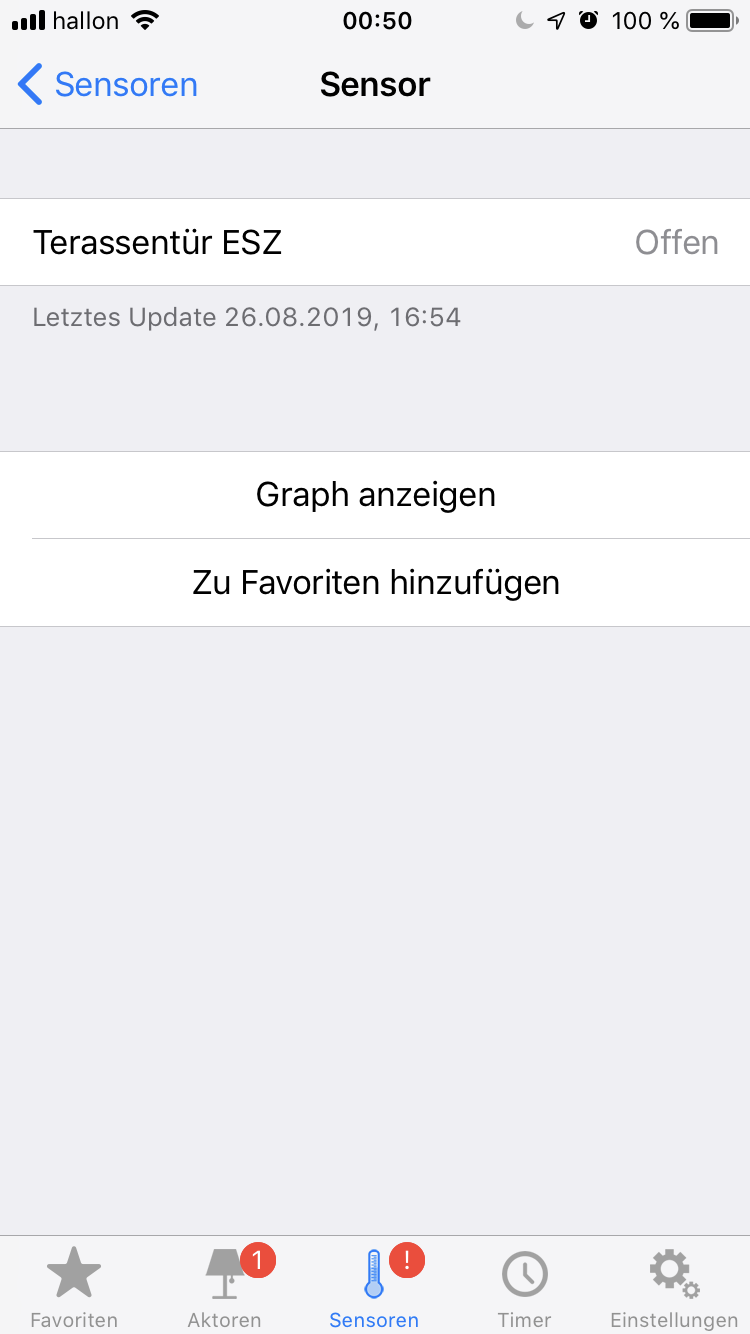Open the Aktoren tab
750x1334 pixels.
[x=225, y=1288]
